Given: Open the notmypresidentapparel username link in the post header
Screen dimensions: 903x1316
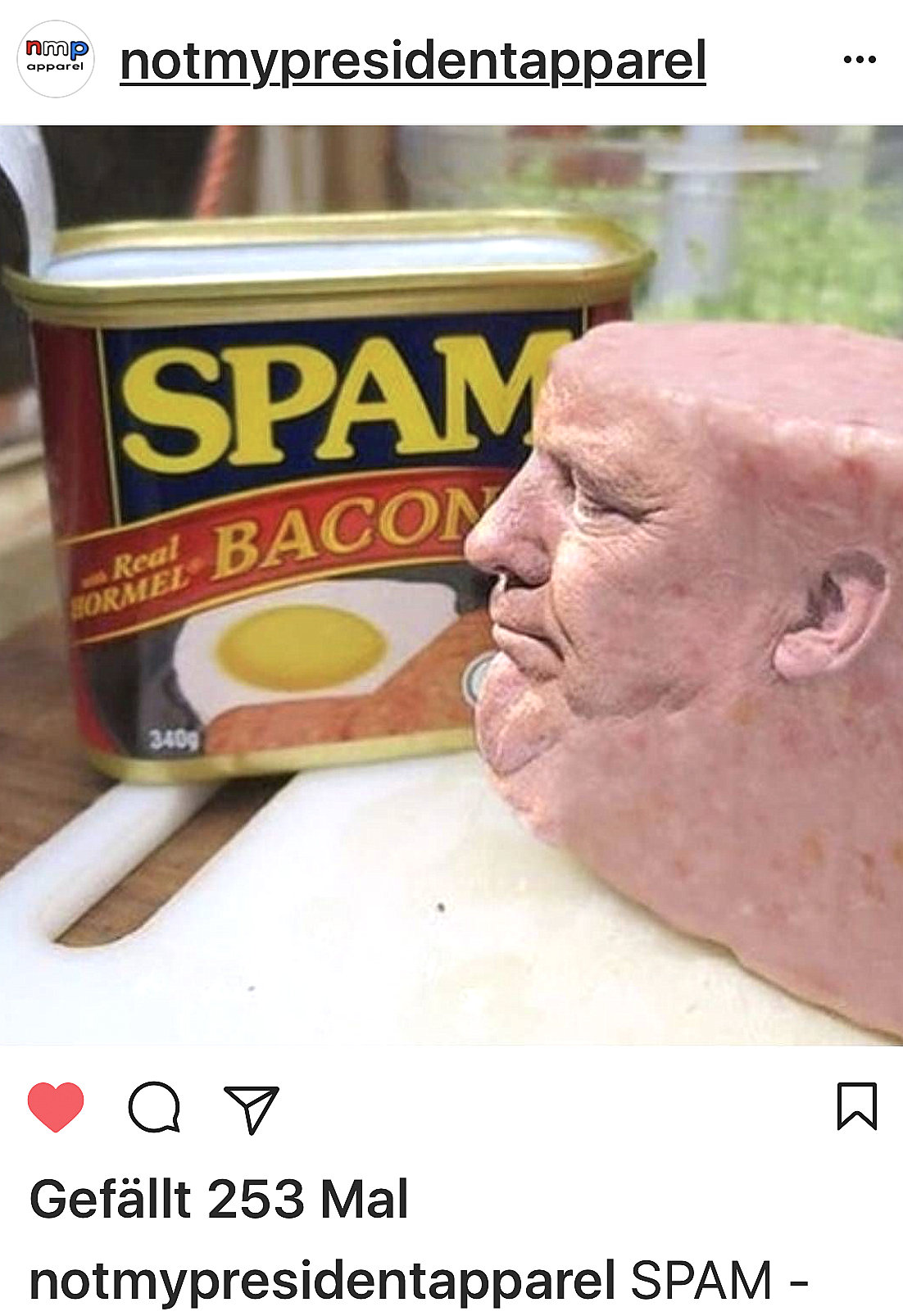Looking at the screenshot, I should 412,61.
